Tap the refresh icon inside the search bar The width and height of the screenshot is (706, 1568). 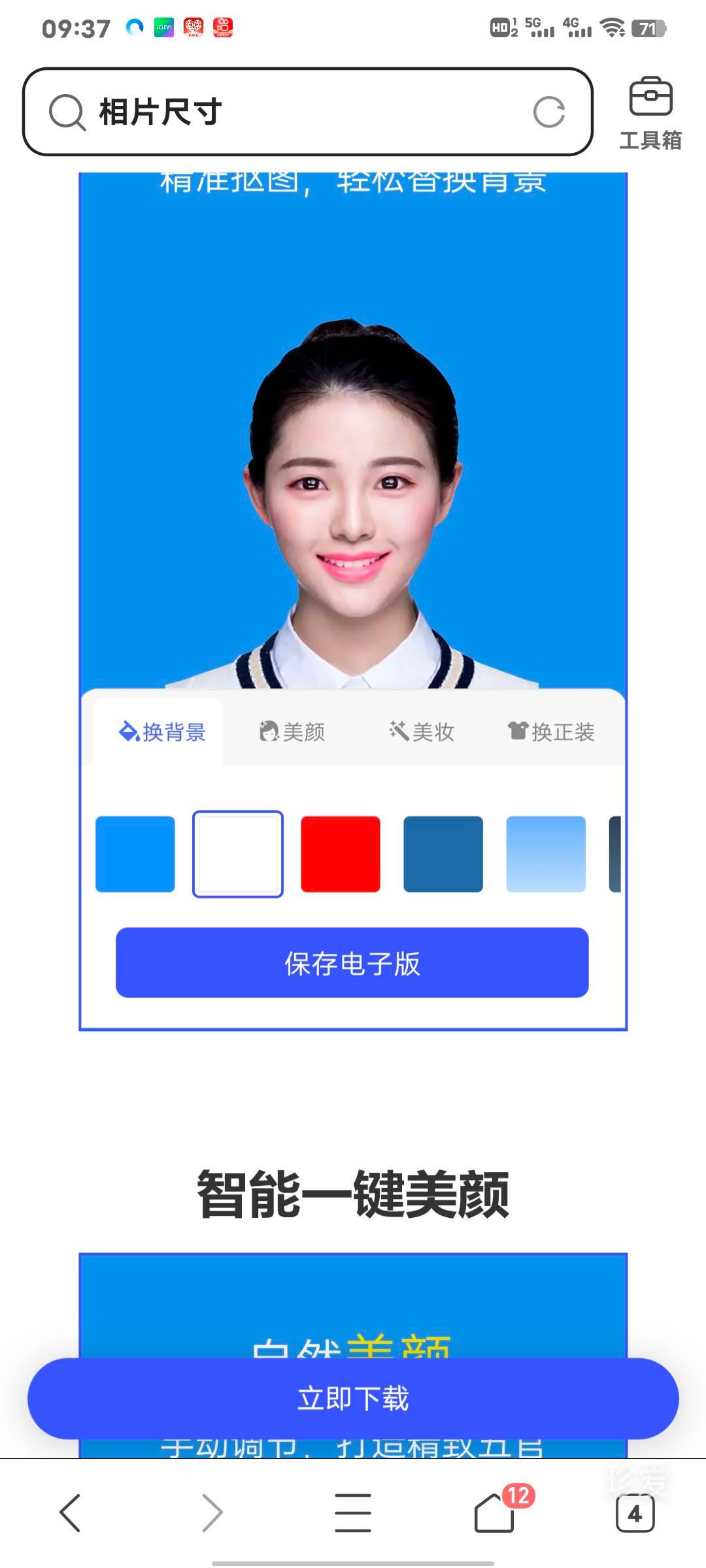coord(549,112)
